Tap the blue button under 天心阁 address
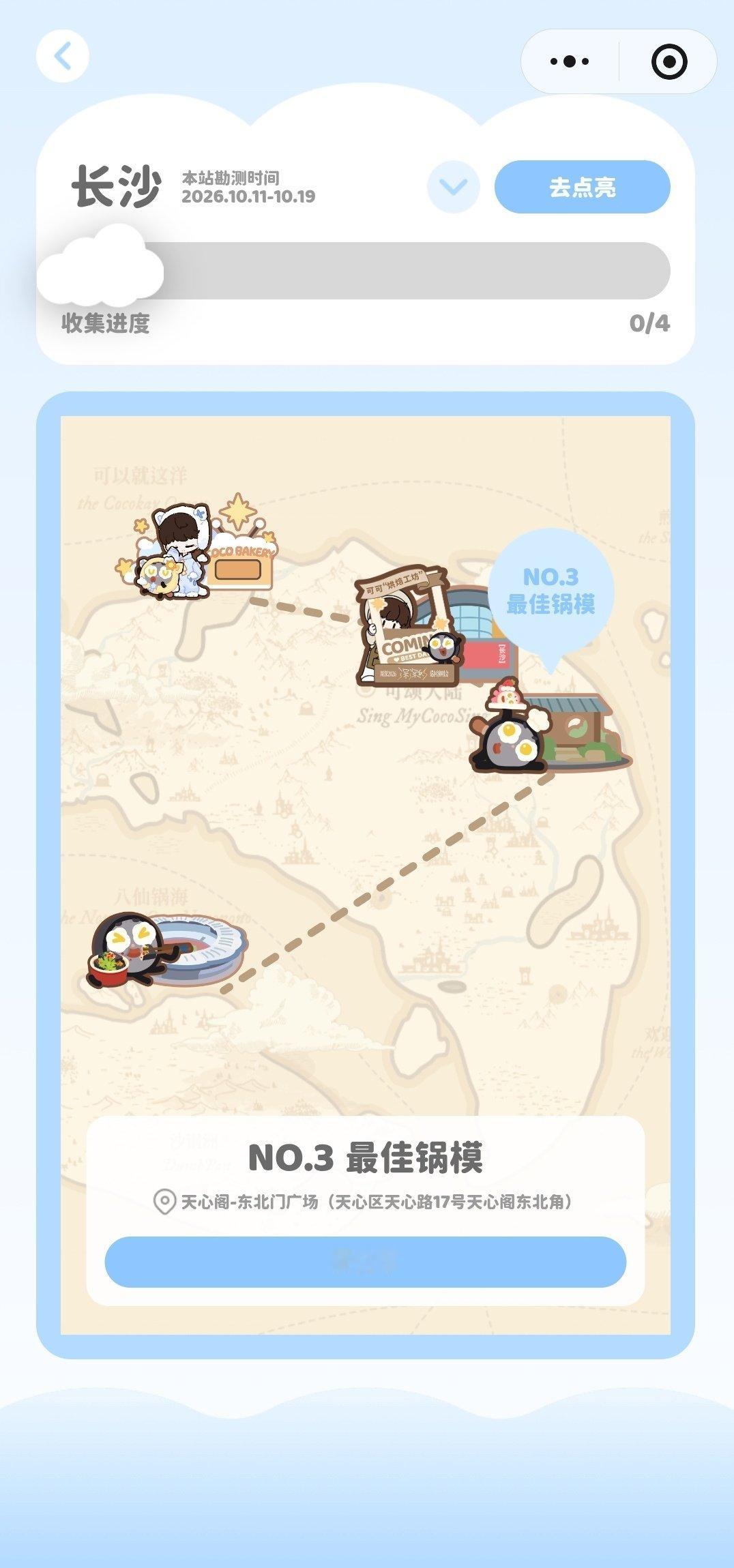The image size is (734, 1568). point(366,1262)
